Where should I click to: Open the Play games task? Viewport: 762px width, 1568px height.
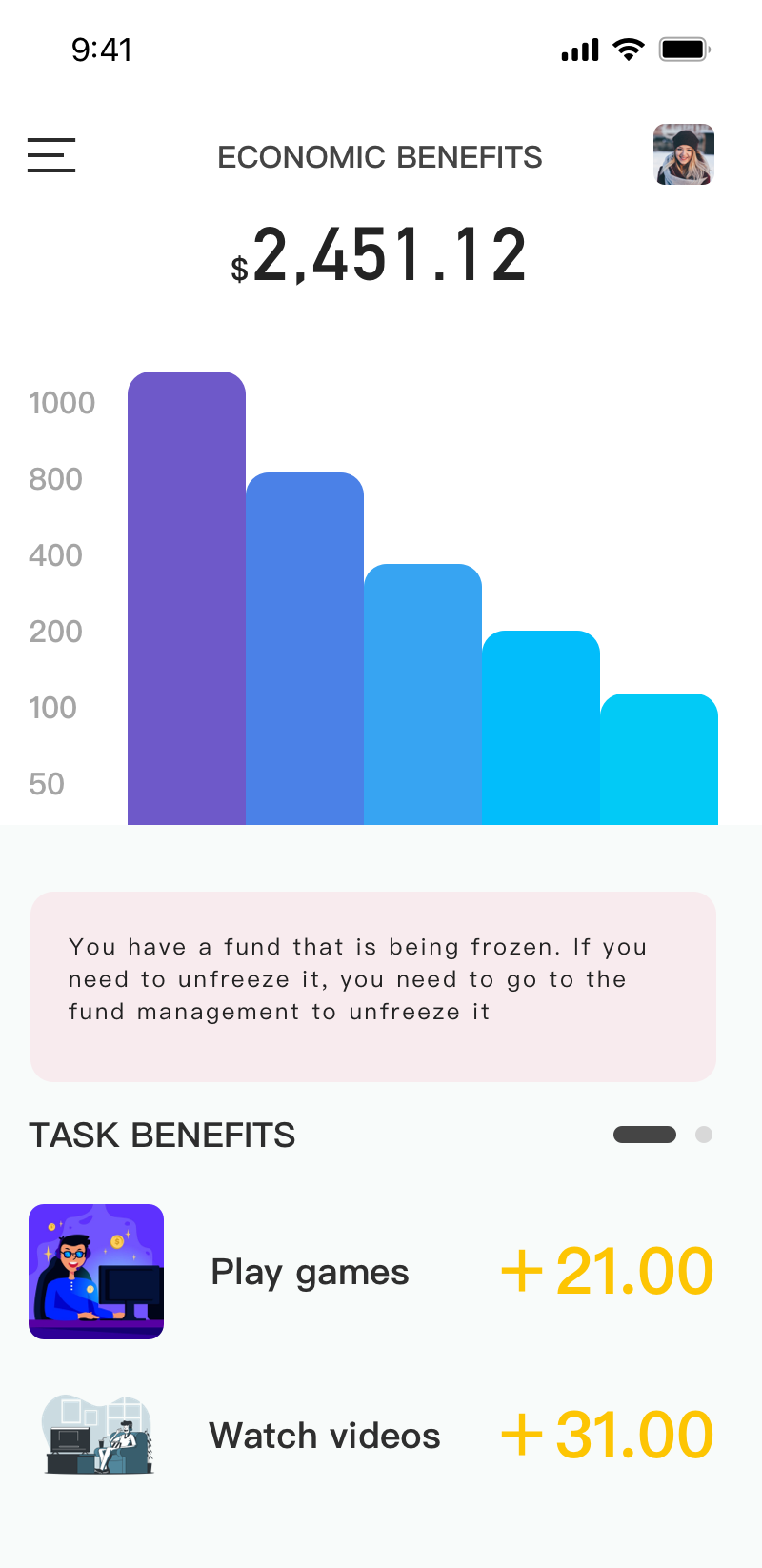(x=309, y=1273)
